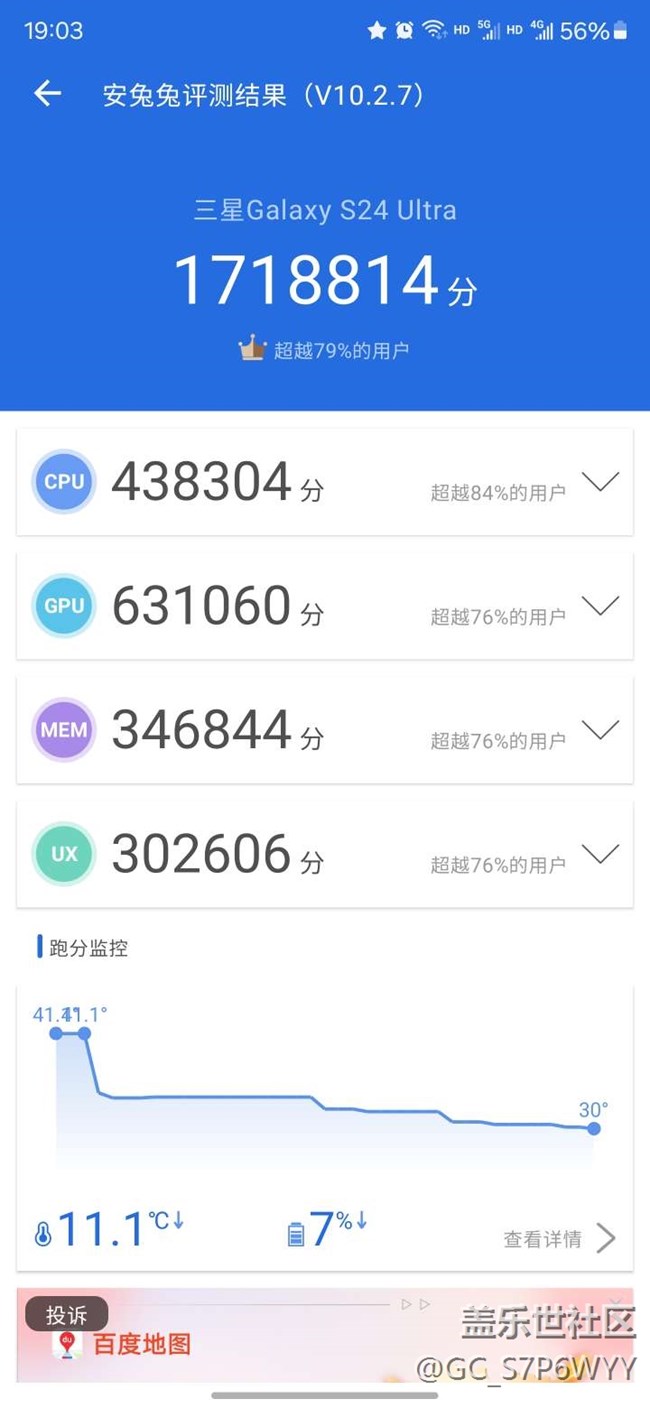Open the 百度地图 ad banner
This screenshot has width=650, height=1408.
[325, 1336]
